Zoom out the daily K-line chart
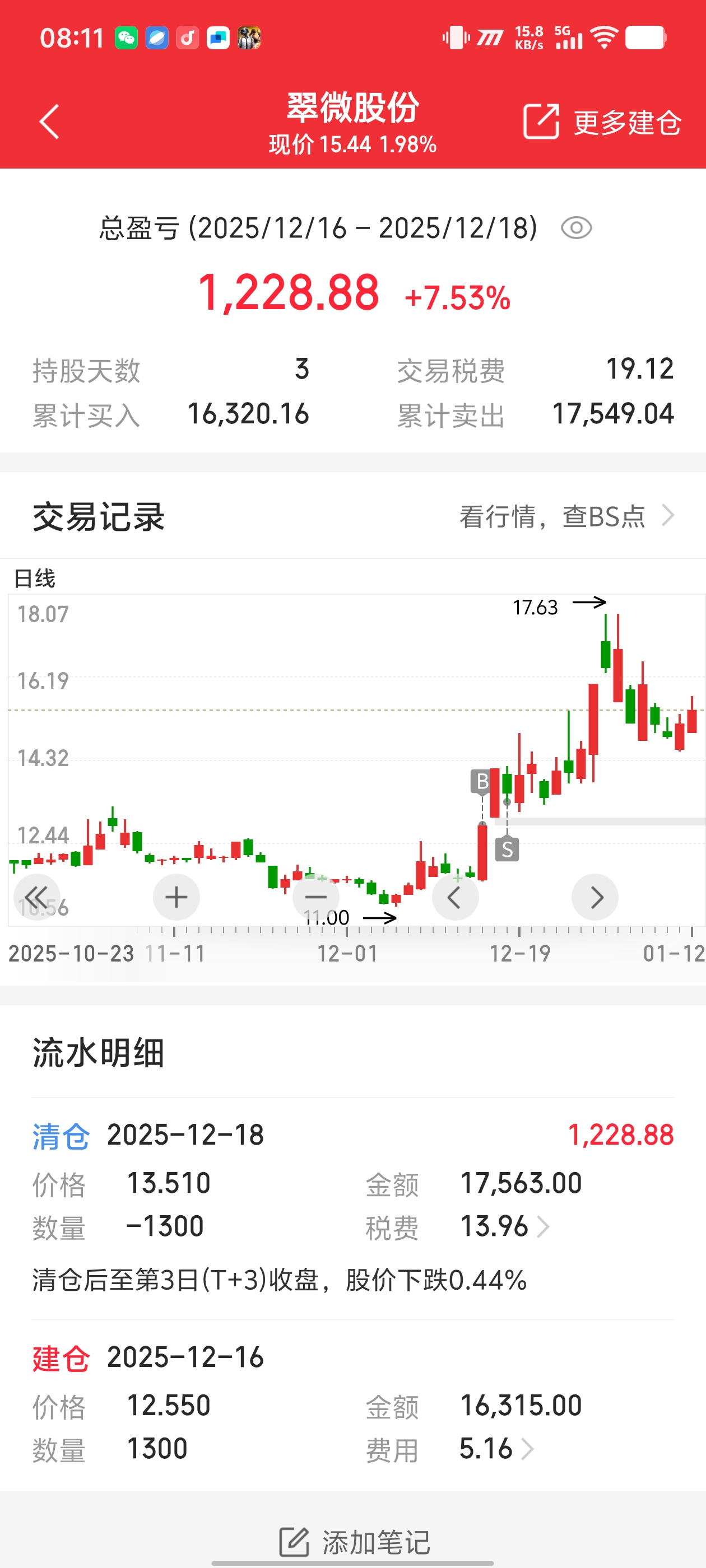This screenshot has width=706, height=1568. pyautogui.click(x=315, y=897)
